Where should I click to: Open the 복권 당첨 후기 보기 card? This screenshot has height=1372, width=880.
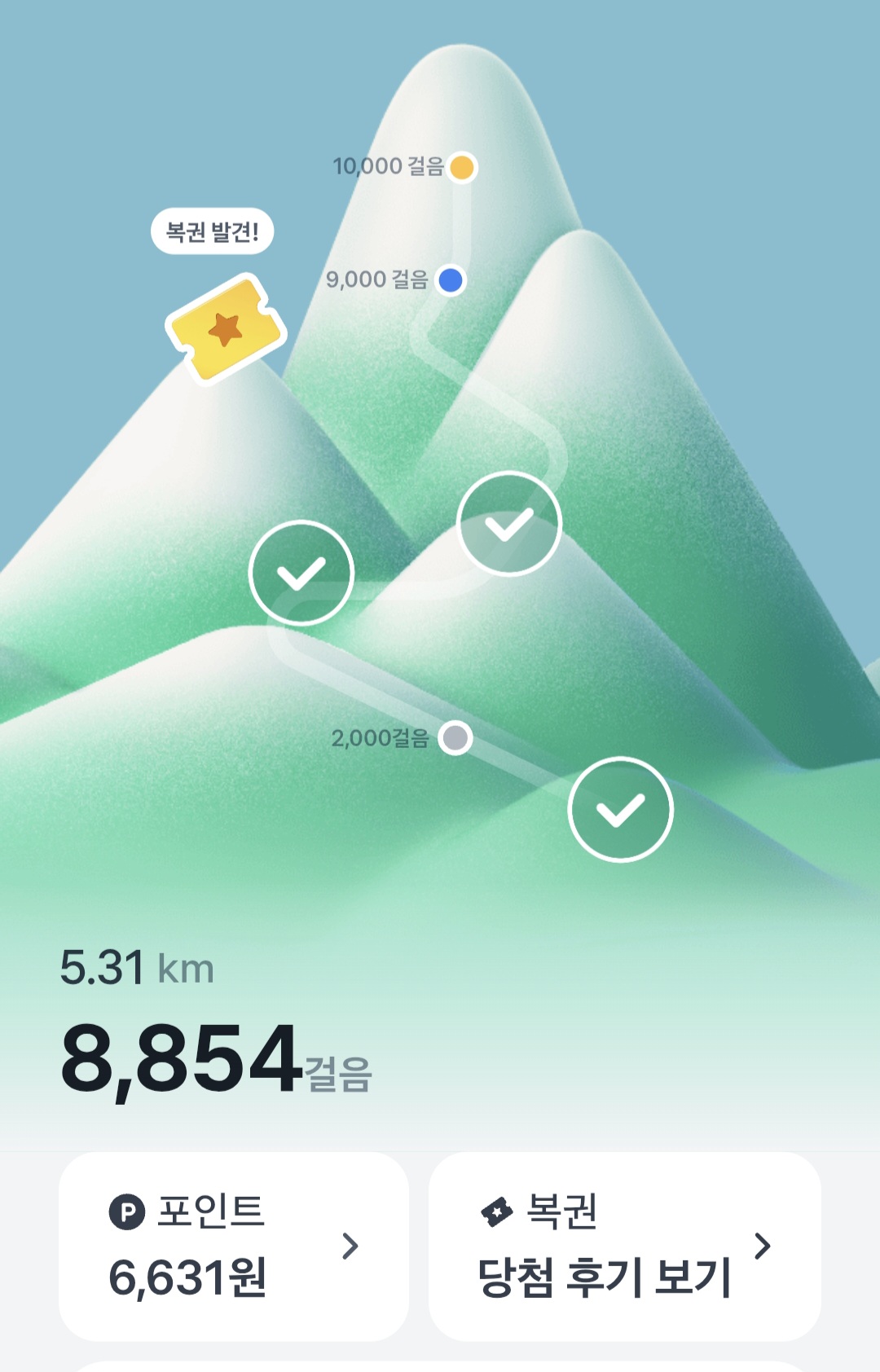point(624,1246)
